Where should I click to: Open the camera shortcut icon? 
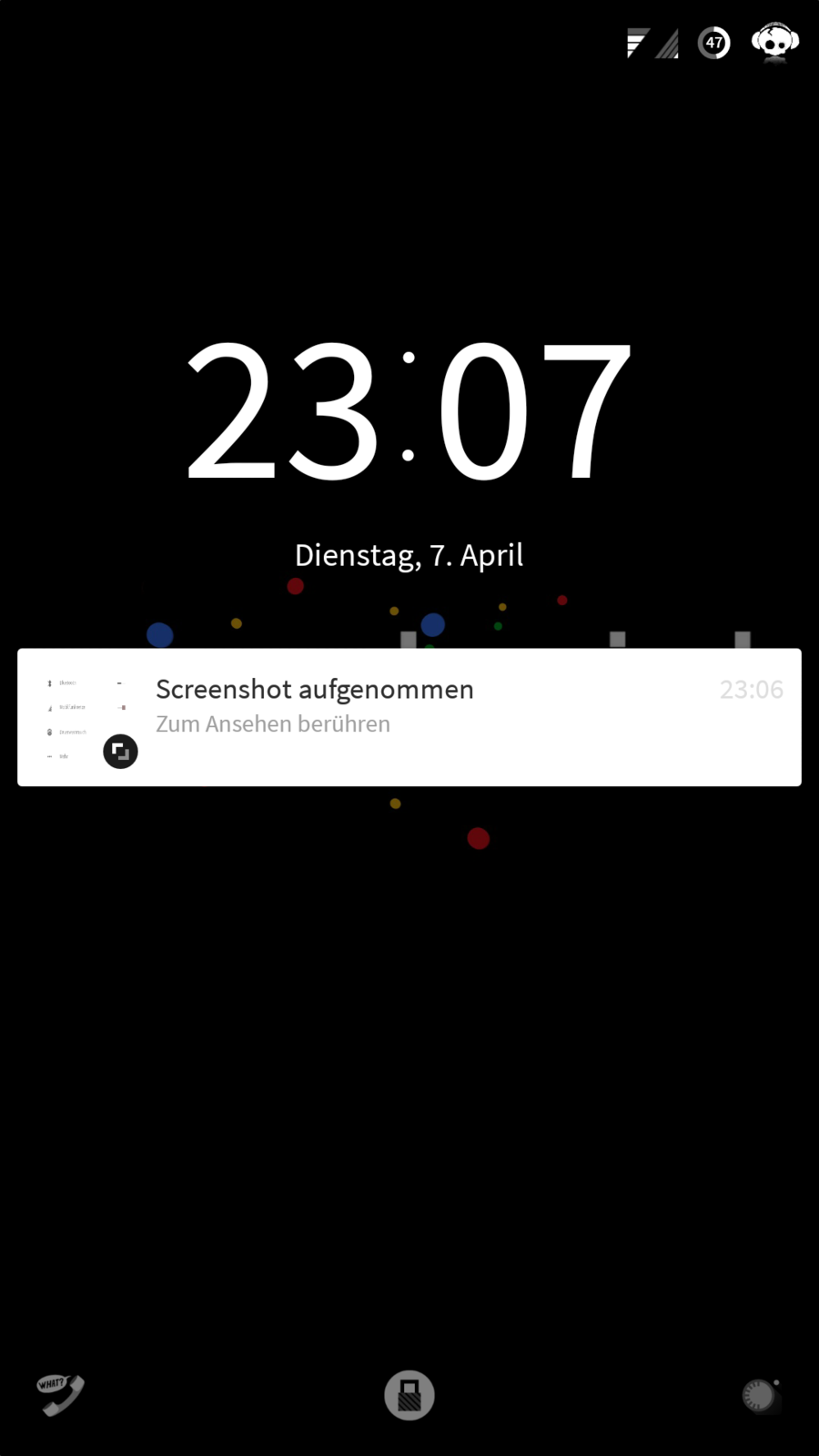[x=759, y=1394]
